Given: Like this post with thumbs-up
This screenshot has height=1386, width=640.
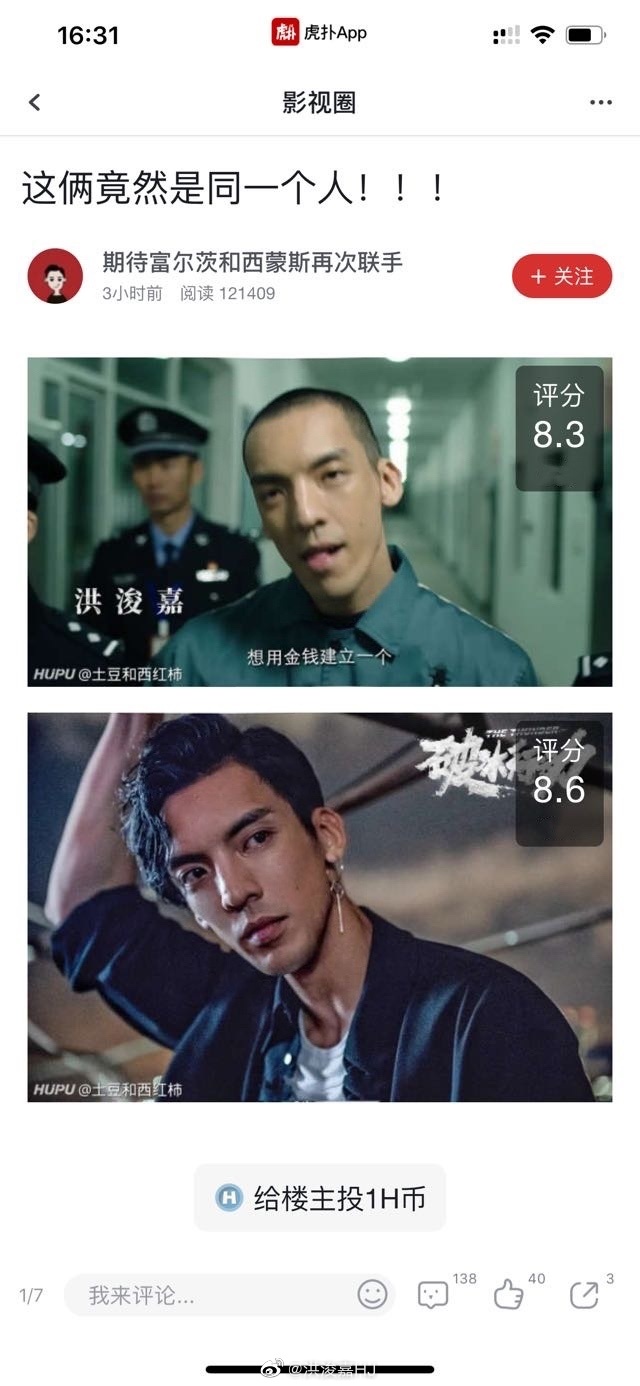Looking at the screenshot, I should [x=509, y=1295].
